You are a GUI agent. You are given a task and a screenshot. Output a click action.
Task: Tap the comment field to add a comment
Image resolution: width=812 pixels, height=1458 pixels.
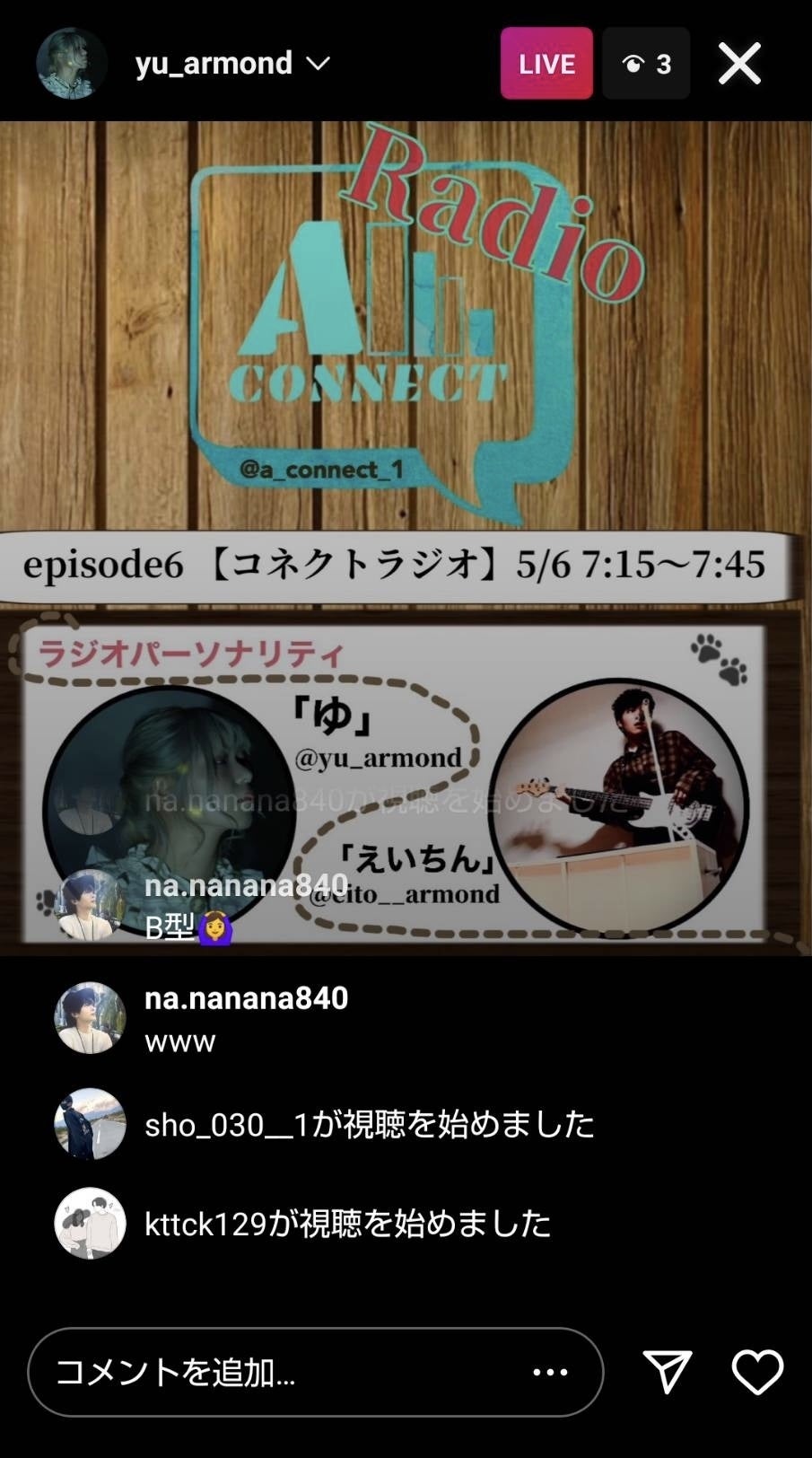(x=287, y=1372)
